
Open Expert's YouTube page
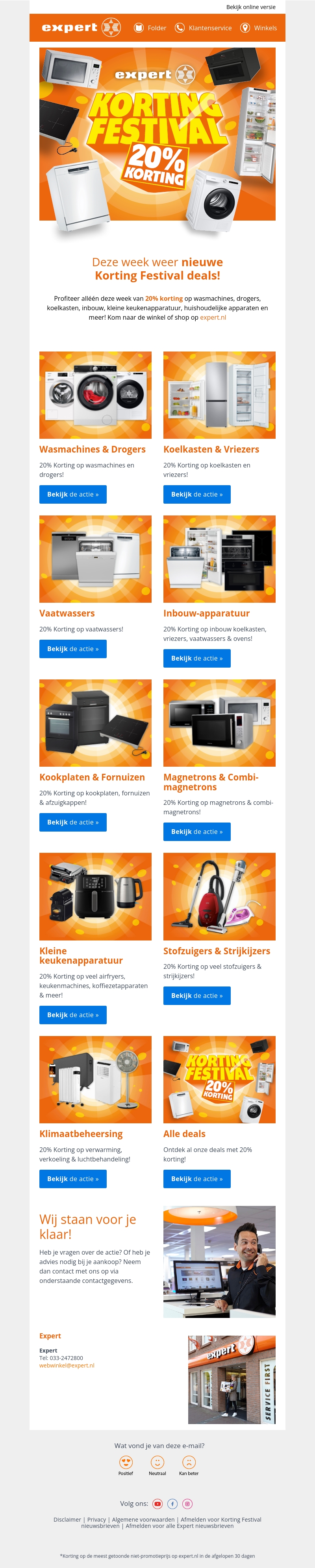158,1504
